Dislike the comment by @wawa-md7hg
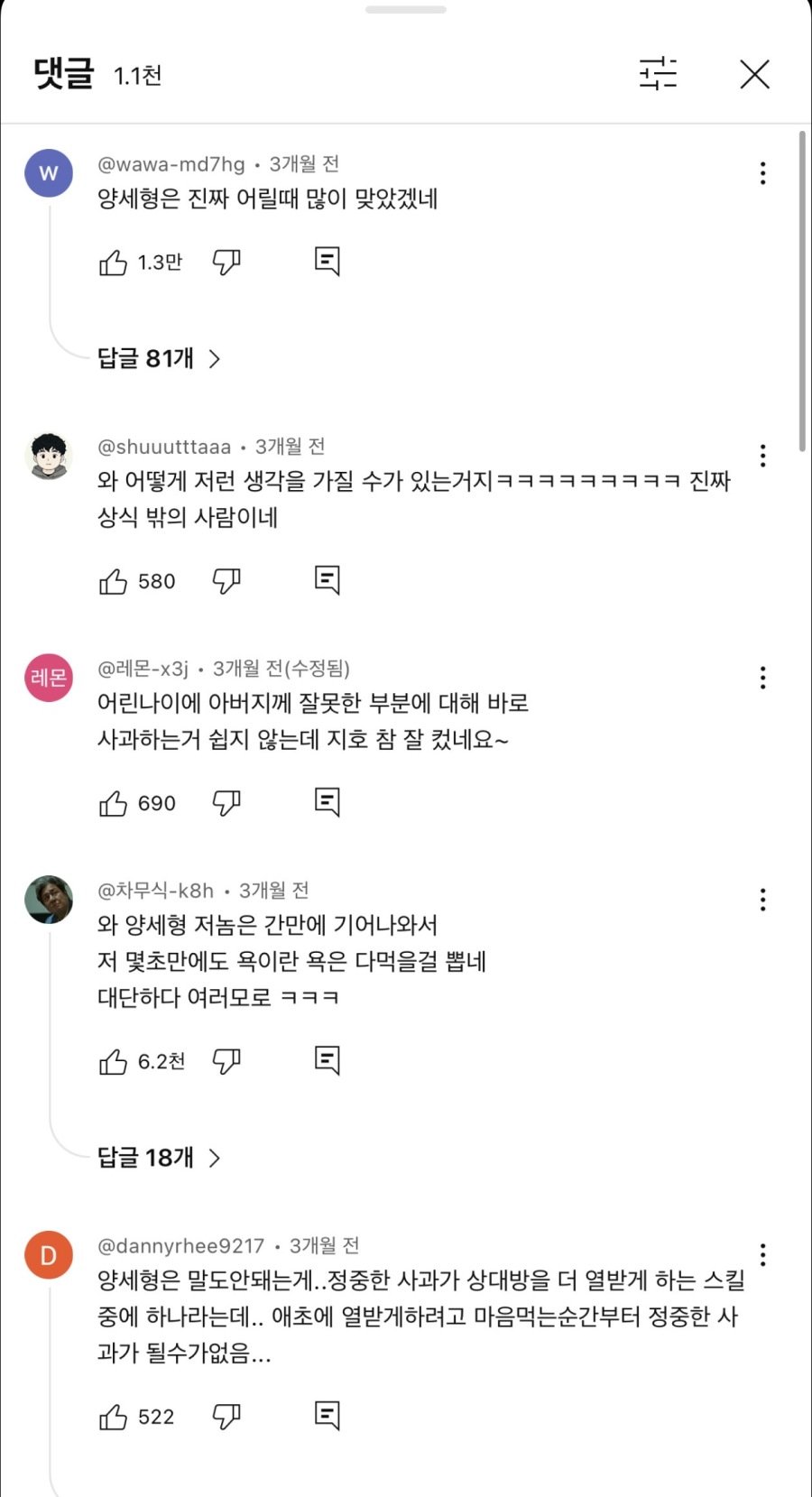Viewport: 812px width, 1497px height. 226,263
